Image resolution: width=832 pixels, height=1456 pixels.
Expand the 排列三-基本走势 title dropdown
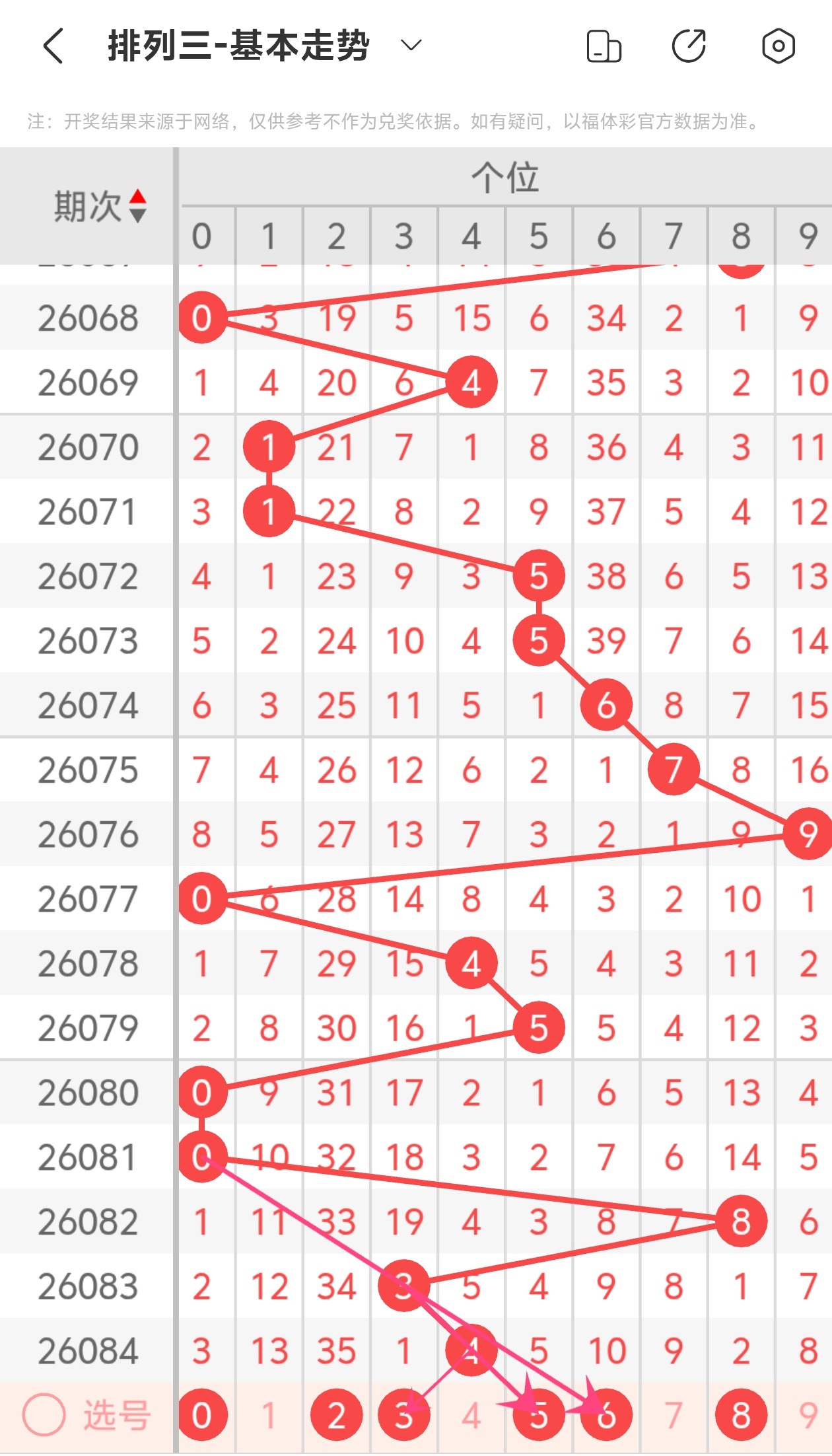coord(411,46)
